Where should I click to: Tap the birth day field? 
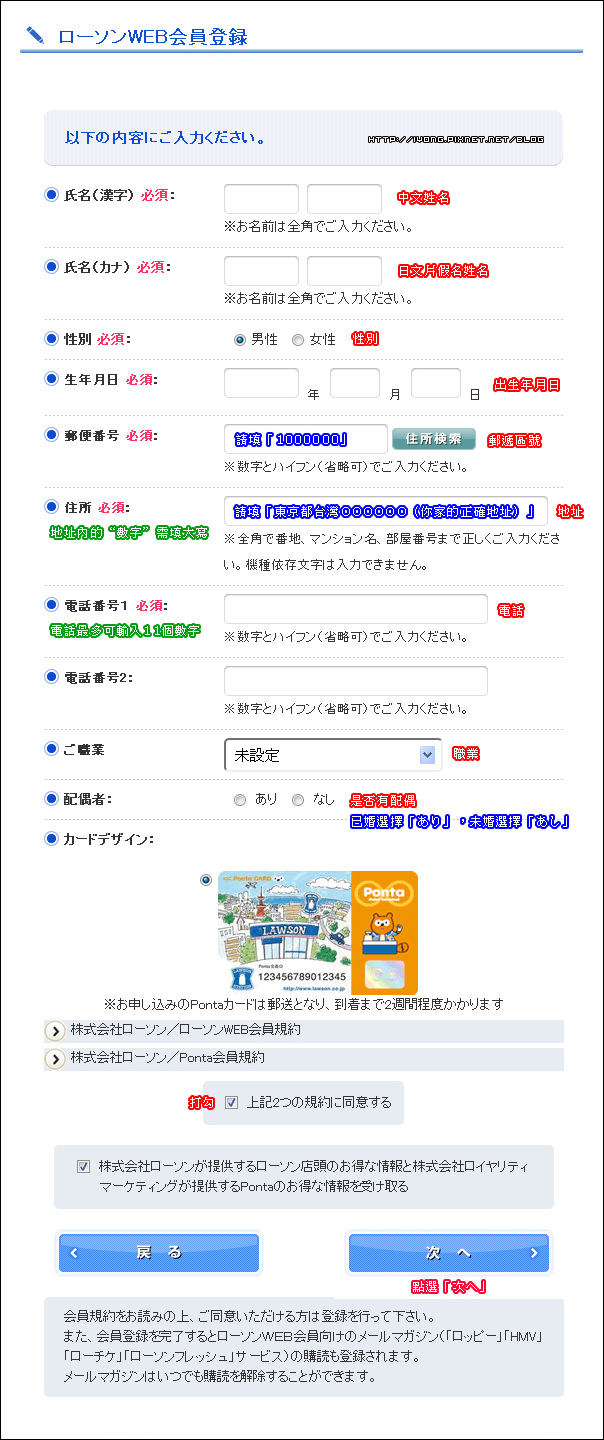click(x=436, y=383)
